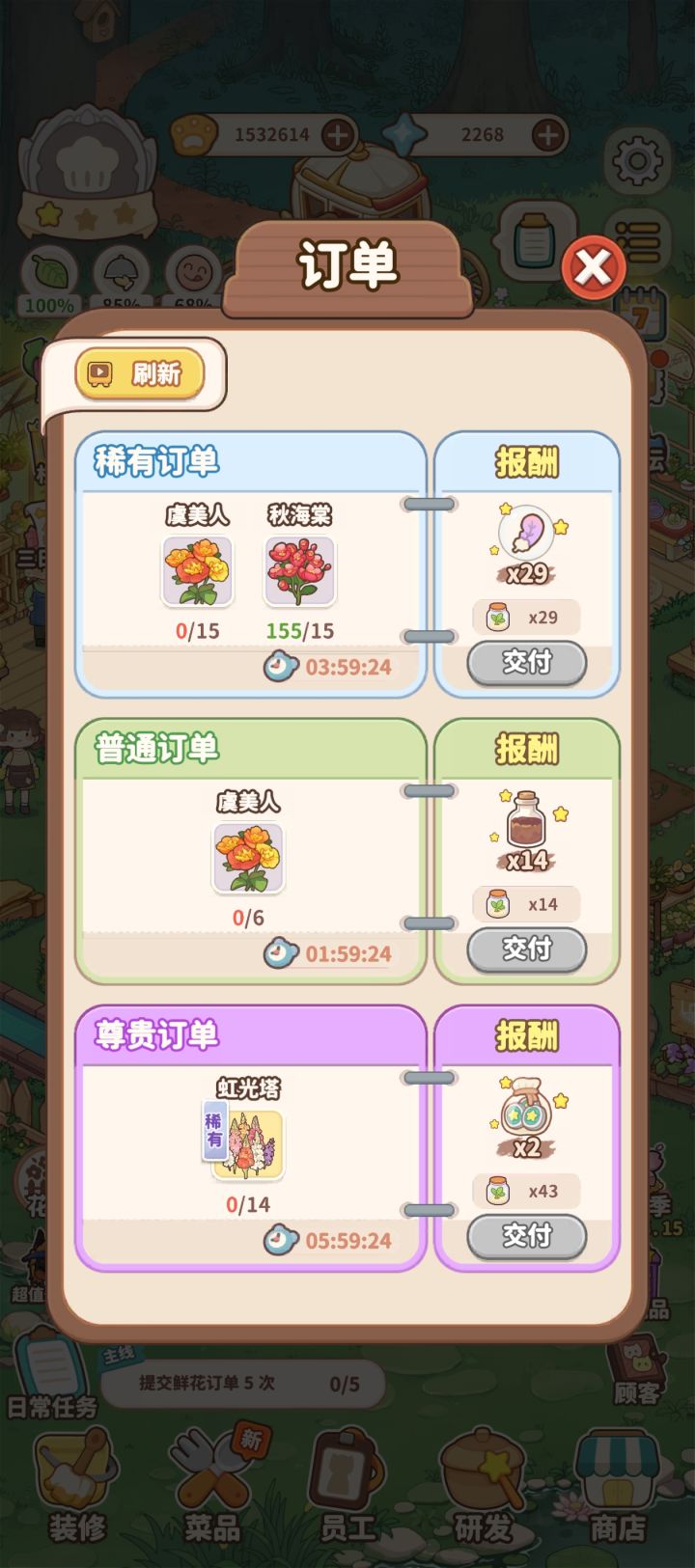This screenshot has width=695, height=1568.
Task: Select the 秋海棠 flower thumbnail
Action: (298, 571)
